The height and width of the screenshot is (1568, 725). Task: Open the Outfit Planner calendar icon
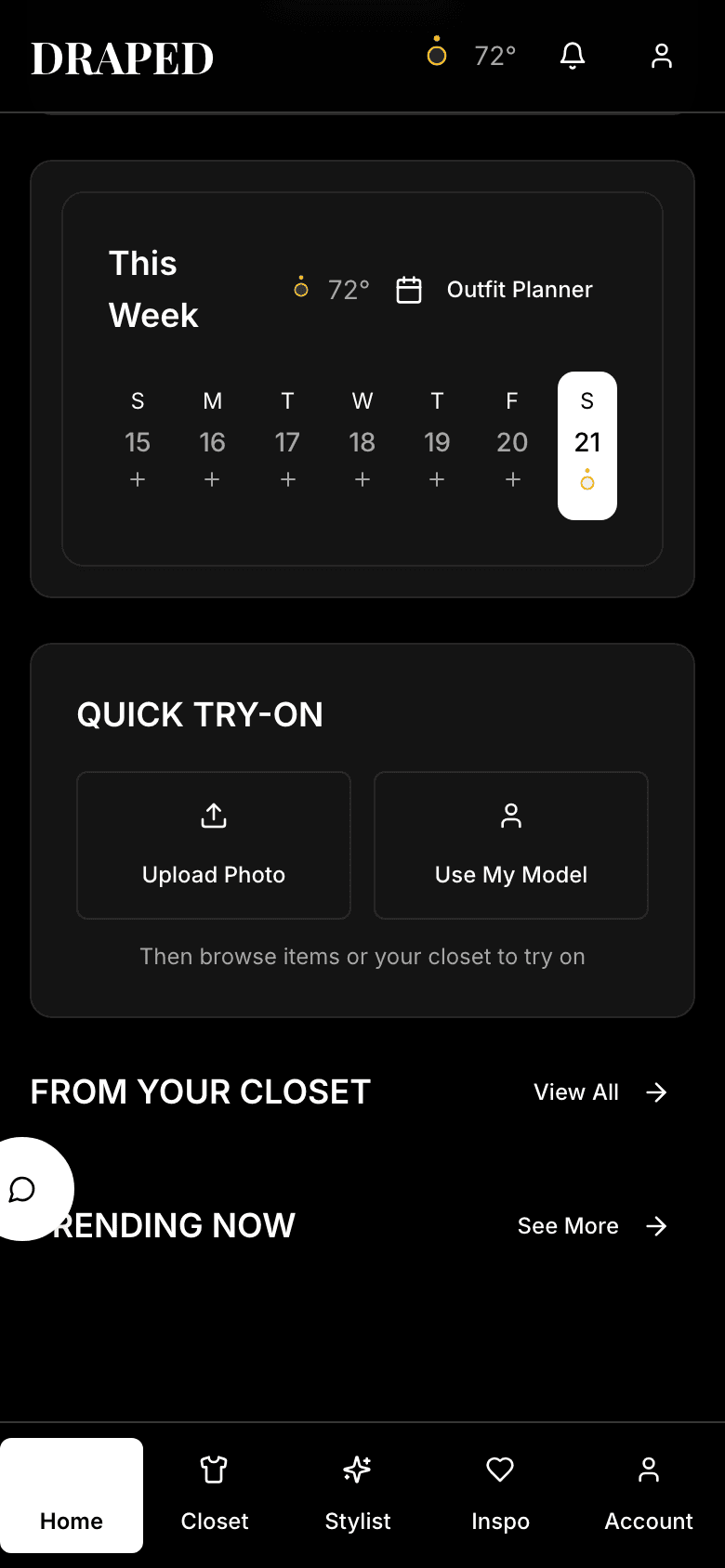tap(410, 289)
